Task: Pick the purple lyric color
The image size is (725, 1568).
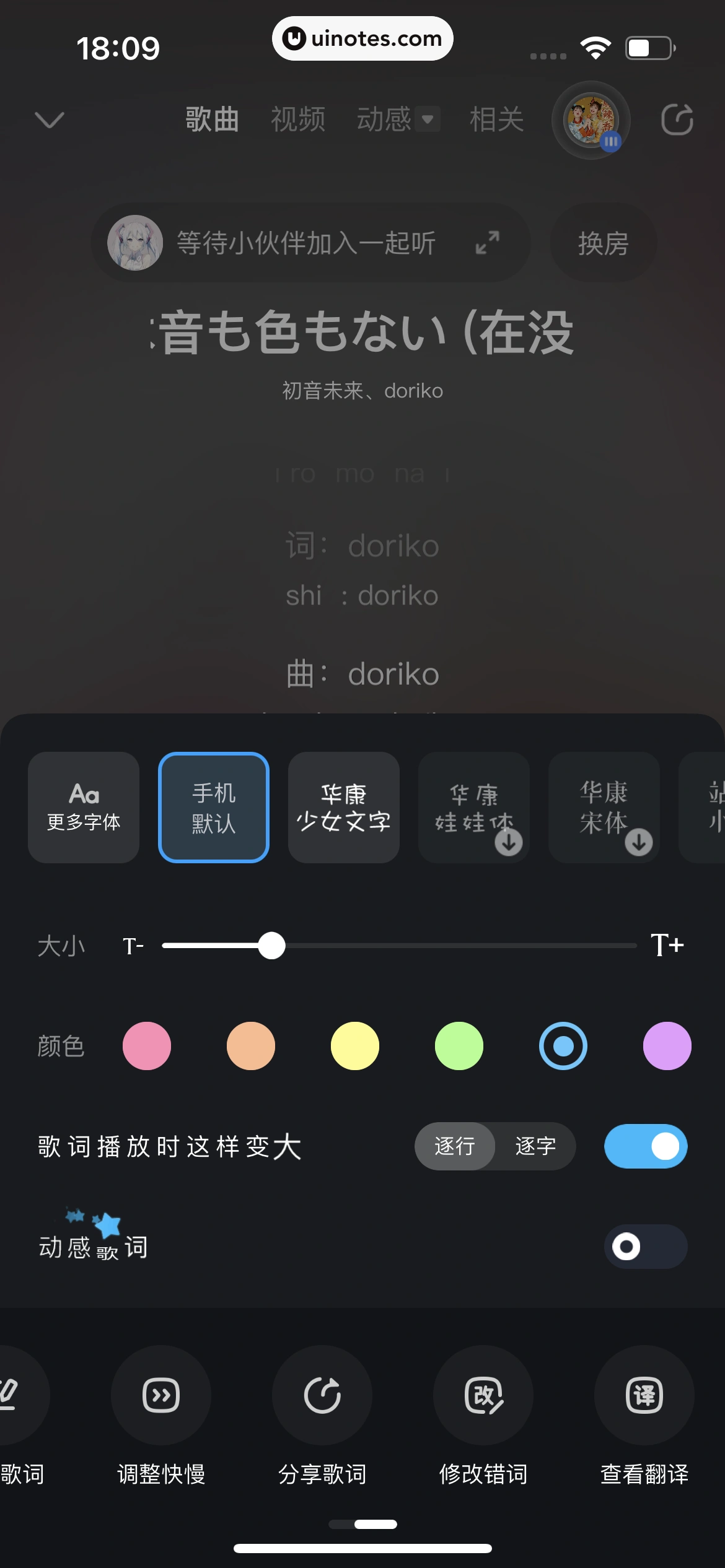Action: (x=667, y=1046)
